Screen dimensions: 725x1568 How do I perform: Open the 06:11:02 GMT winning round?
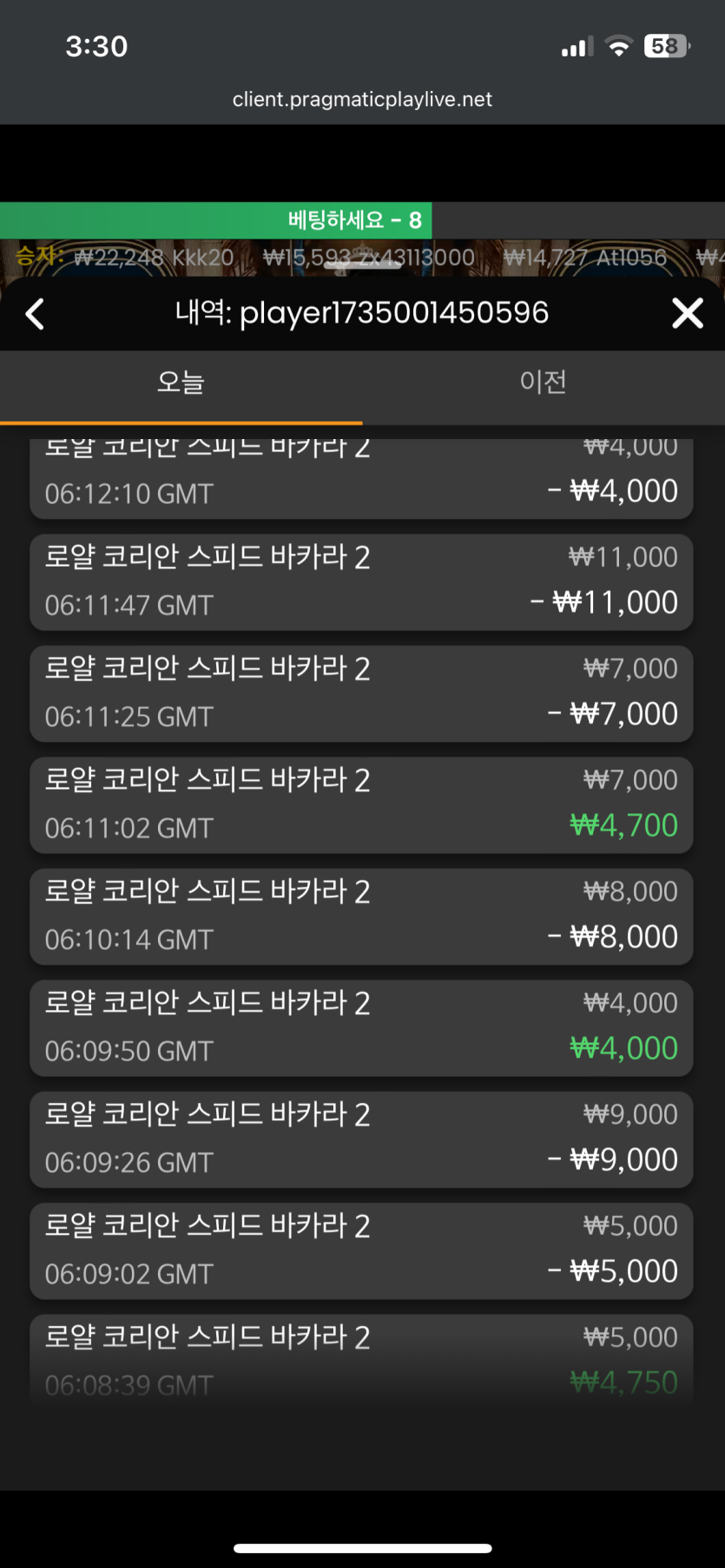coord(361,804)
